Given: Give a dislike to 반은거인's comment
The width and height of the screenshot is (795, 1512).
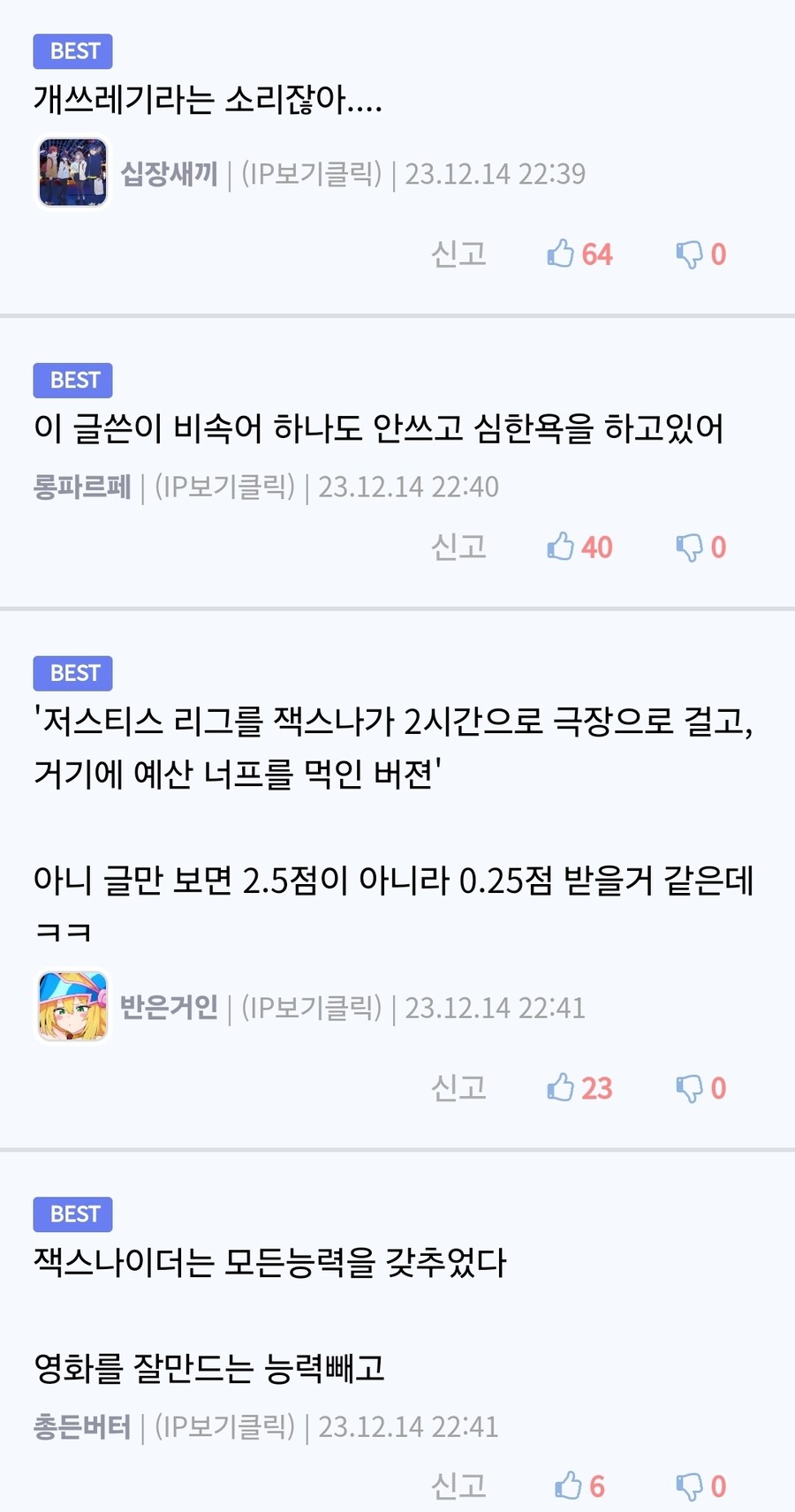Looking at the screenshot, I should click(690, 1087).
